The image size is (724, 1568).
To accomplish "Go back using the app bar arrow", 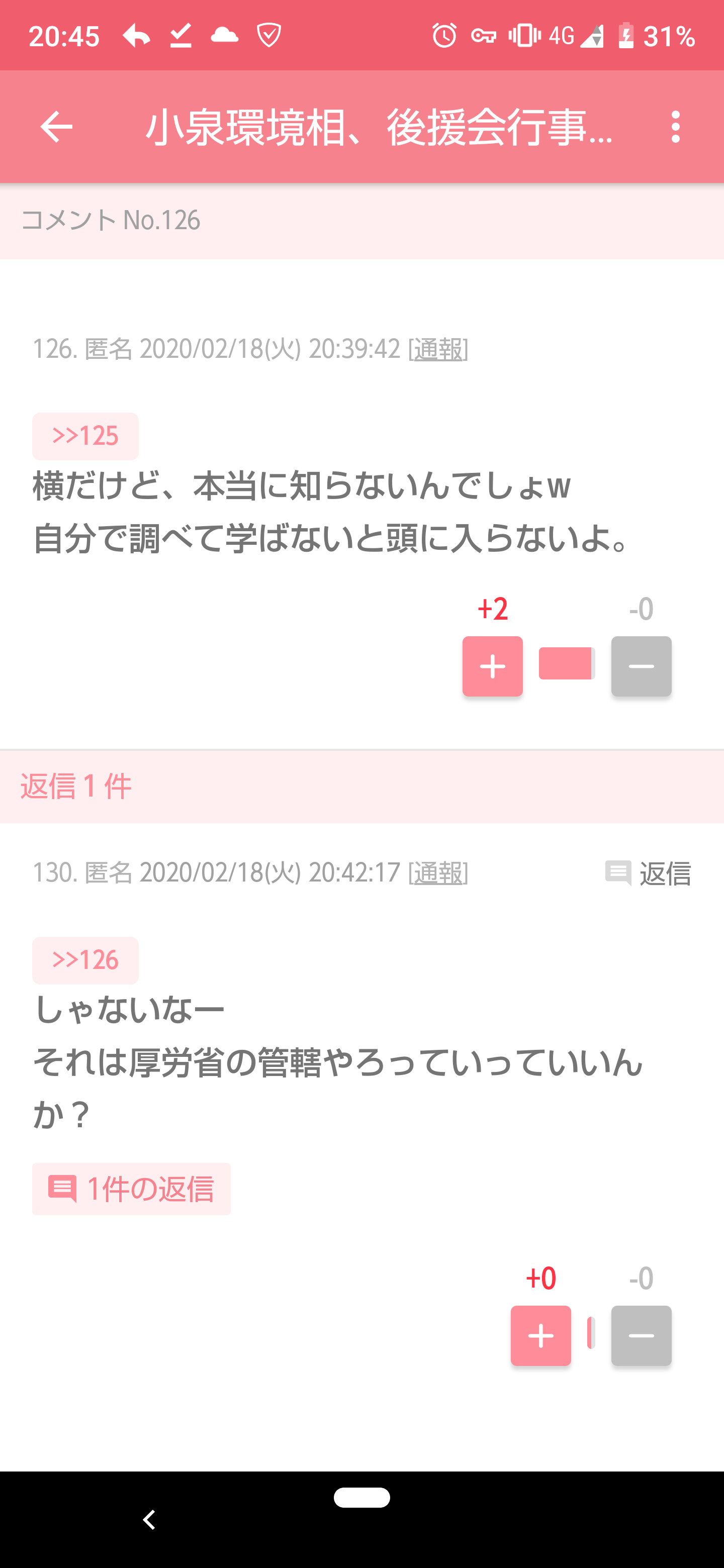I will (56, 127).
